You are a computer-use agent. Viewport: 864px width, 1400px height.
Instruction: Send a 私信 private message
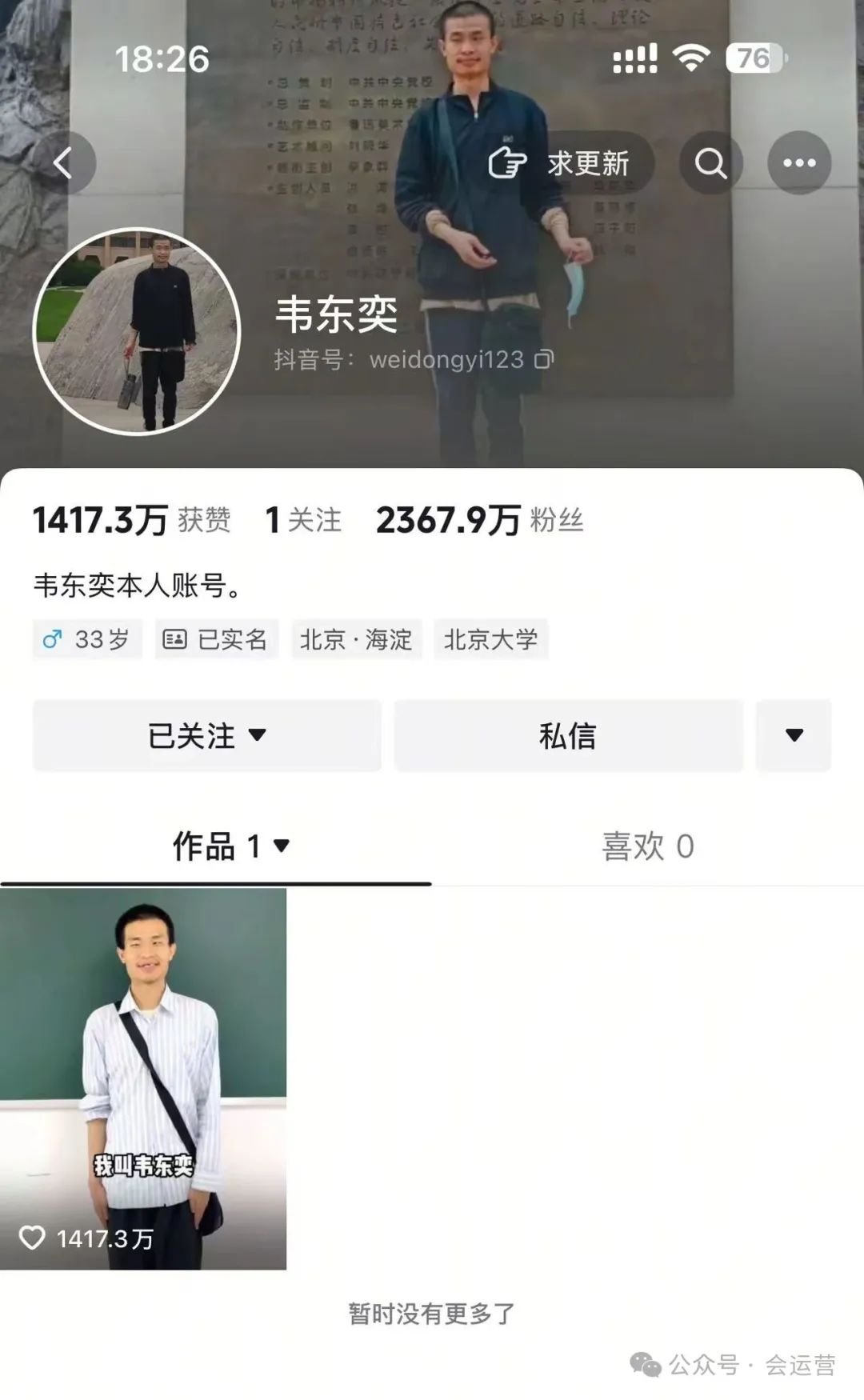click(x=568, y=735)
